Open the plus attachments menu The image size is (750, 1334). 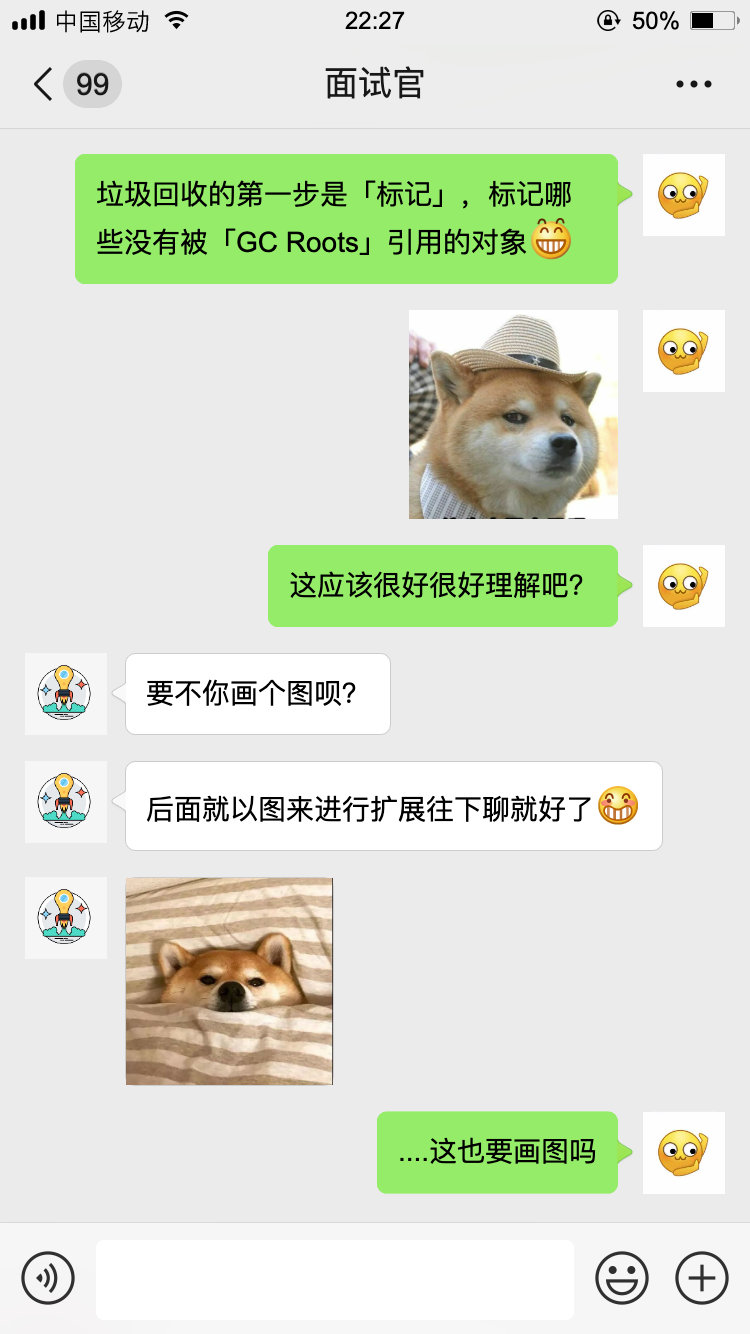[702, 1278]
